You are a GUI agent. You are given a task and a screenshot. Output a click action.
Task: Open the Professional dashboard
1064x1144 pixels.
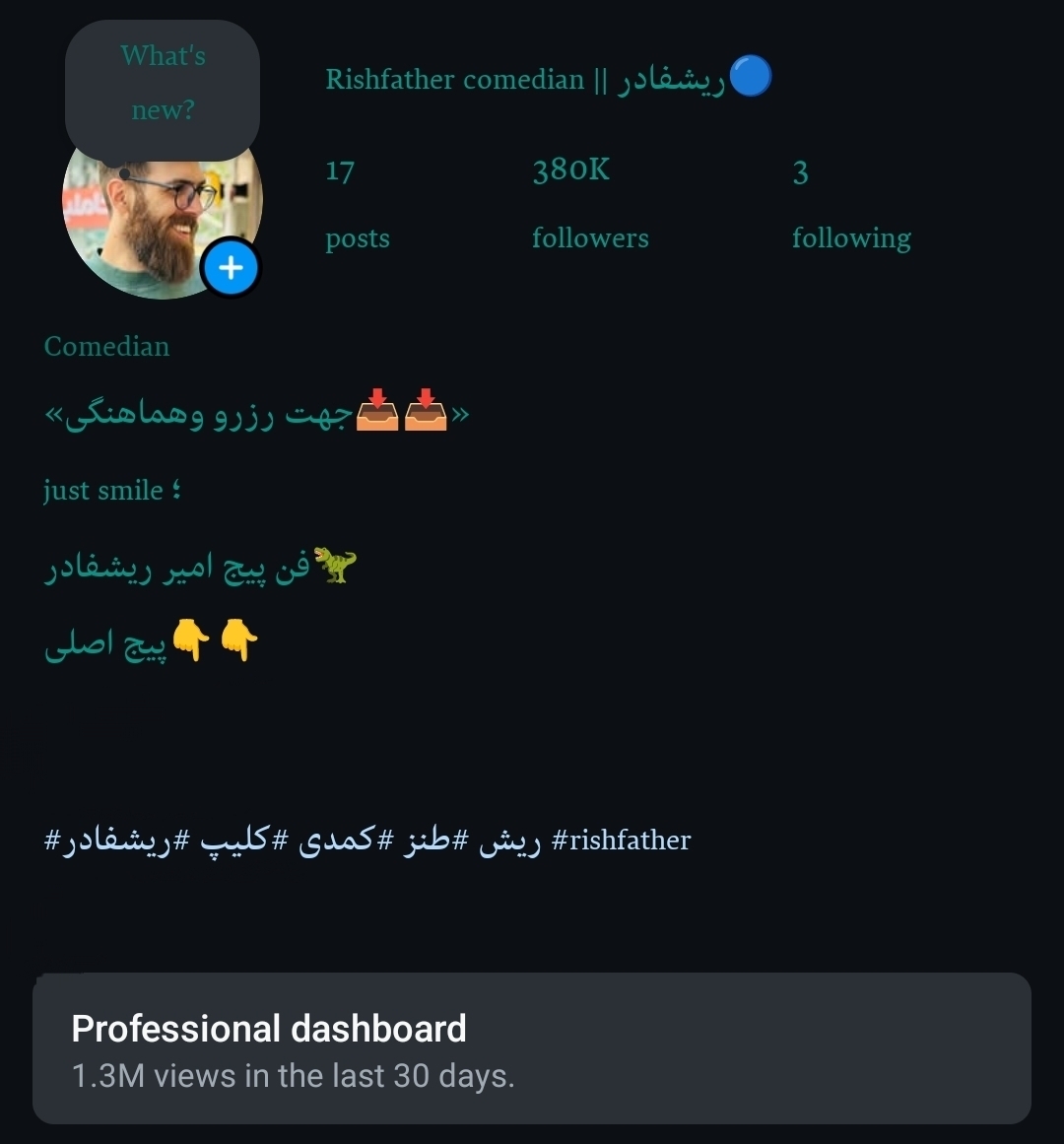(269, 1028)
